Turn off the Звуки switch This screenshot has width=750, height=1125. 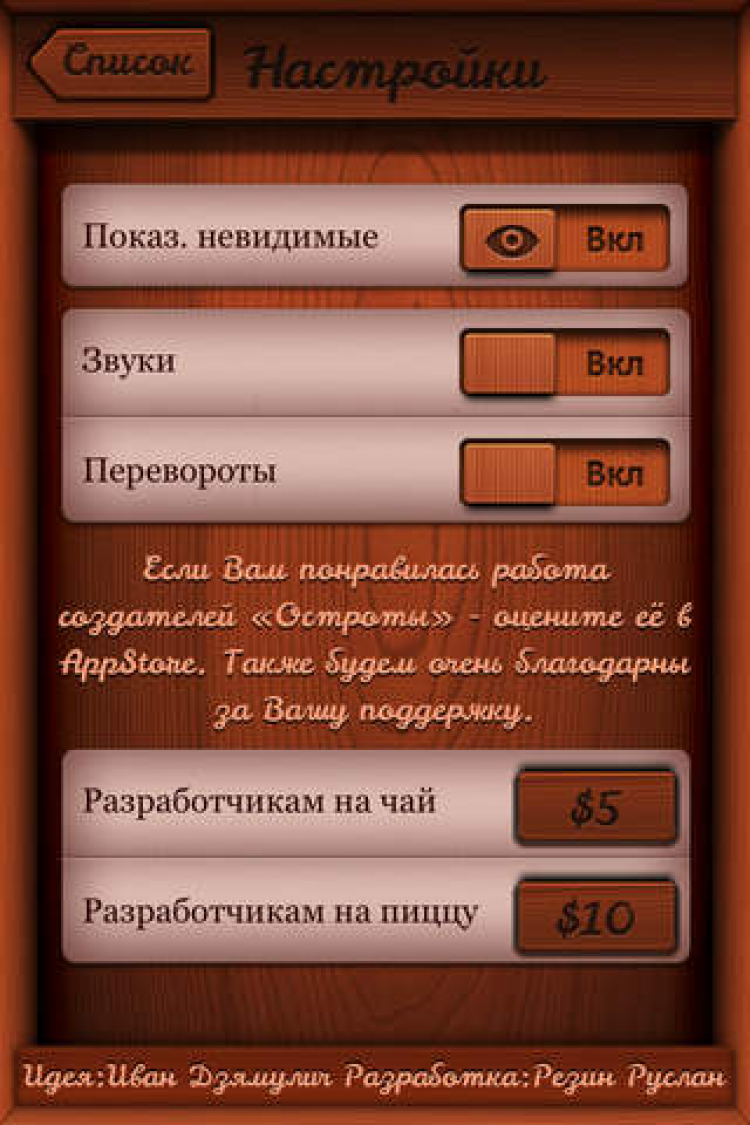point(565,363)
